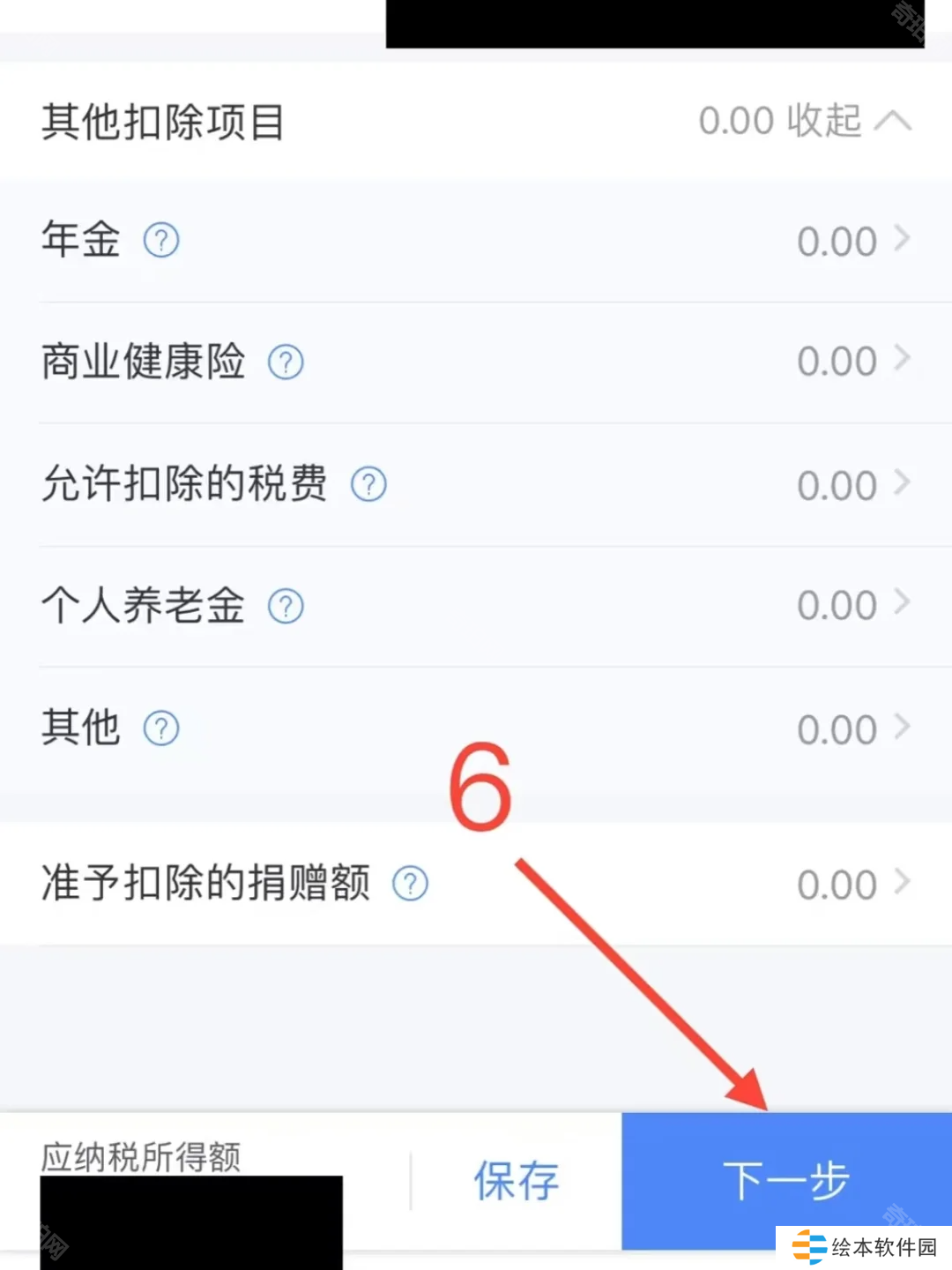Show help for 允许扣除的税费
This screenshot has width=952, height=1270.
point(368,484)
